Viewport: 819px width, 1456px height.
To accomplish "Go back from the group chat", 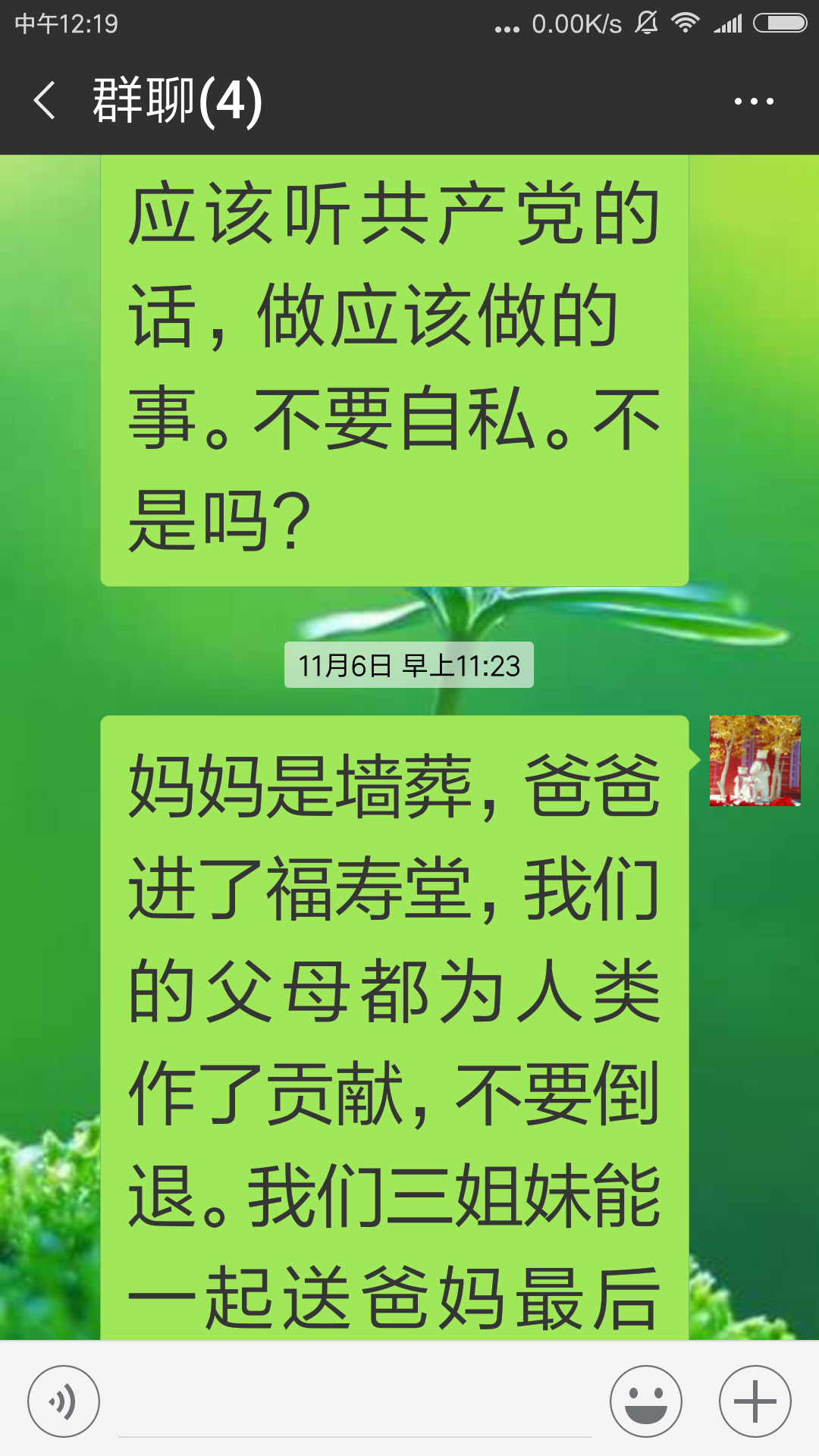I will click(45, 101).
